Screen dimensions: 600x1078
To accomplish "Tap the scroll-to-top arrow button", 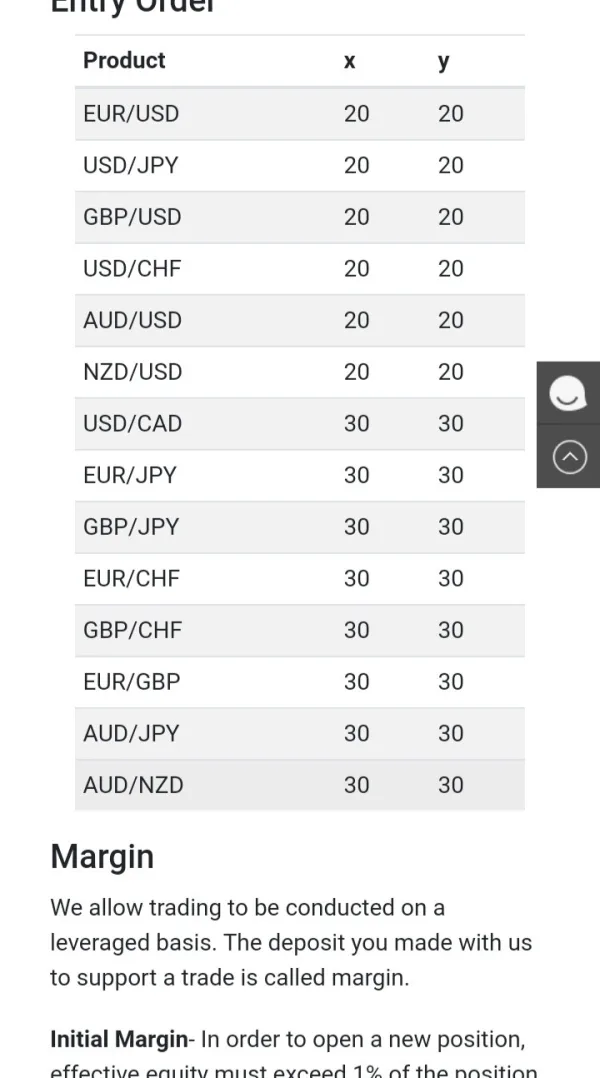I will 568,457.
